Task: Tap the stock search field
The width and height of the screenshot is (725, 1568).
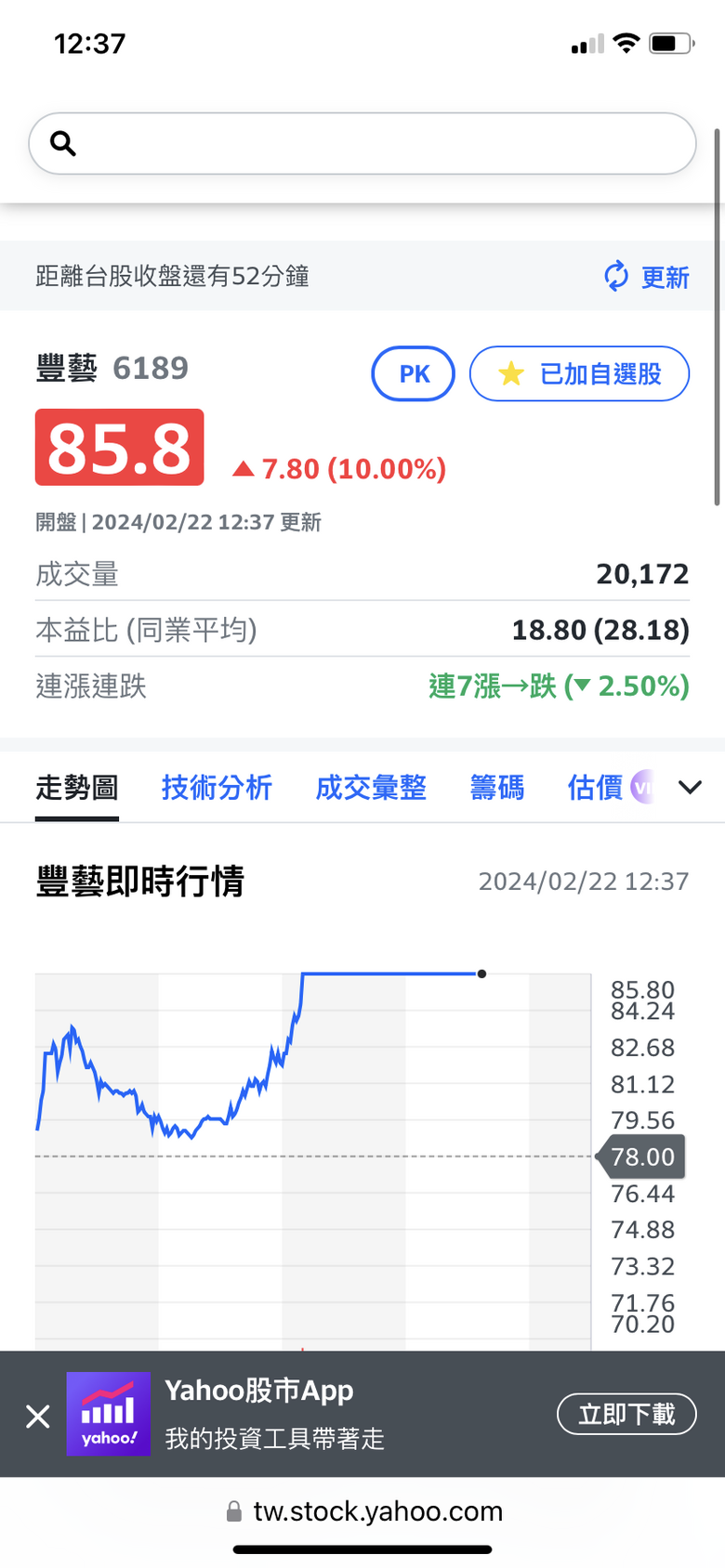Action: (362, 144)
